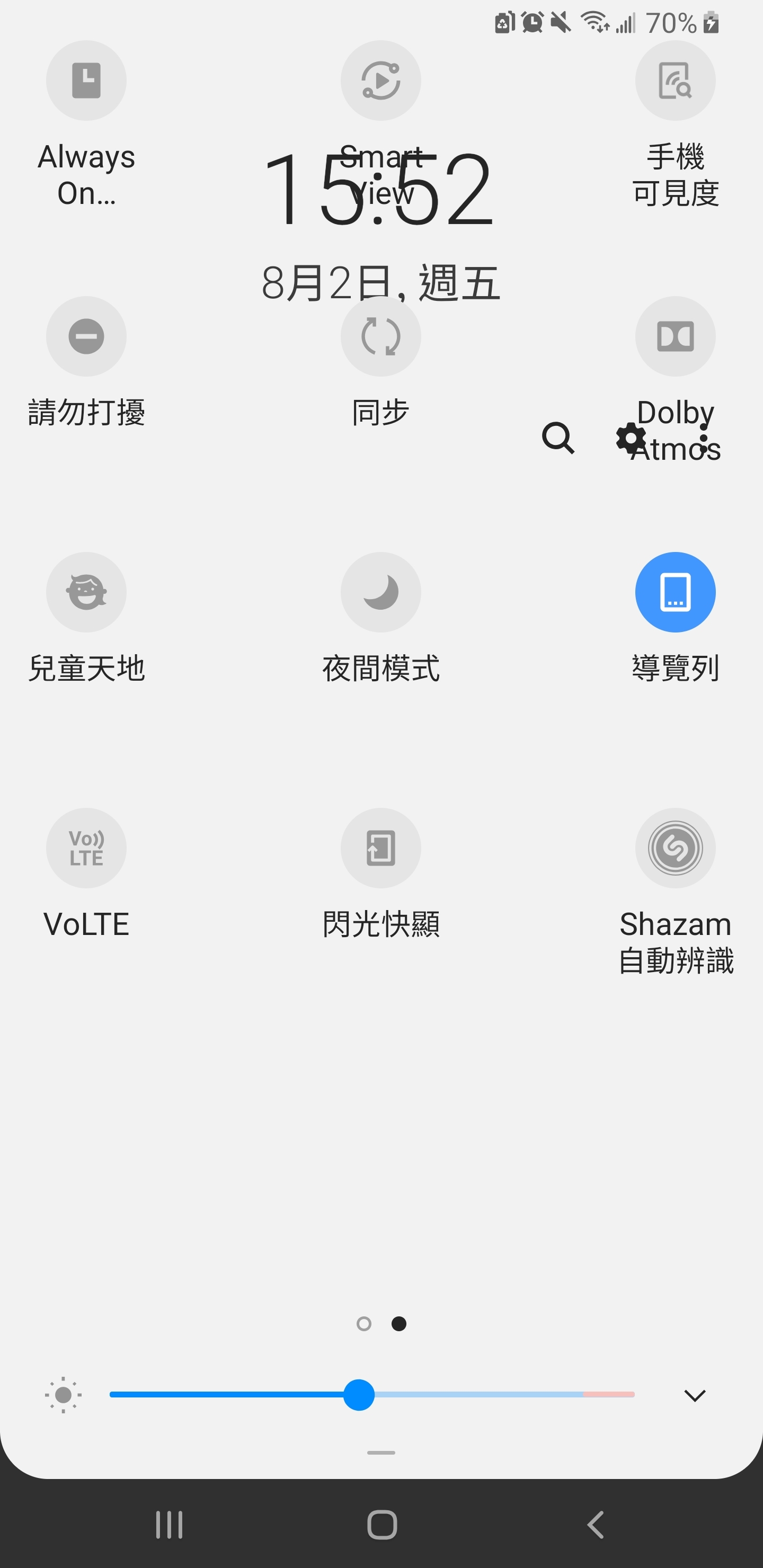This screenshot has width=763, height=1568.
Task: Enable 閃光快顯 tile
Action: [x=380, y=848]
